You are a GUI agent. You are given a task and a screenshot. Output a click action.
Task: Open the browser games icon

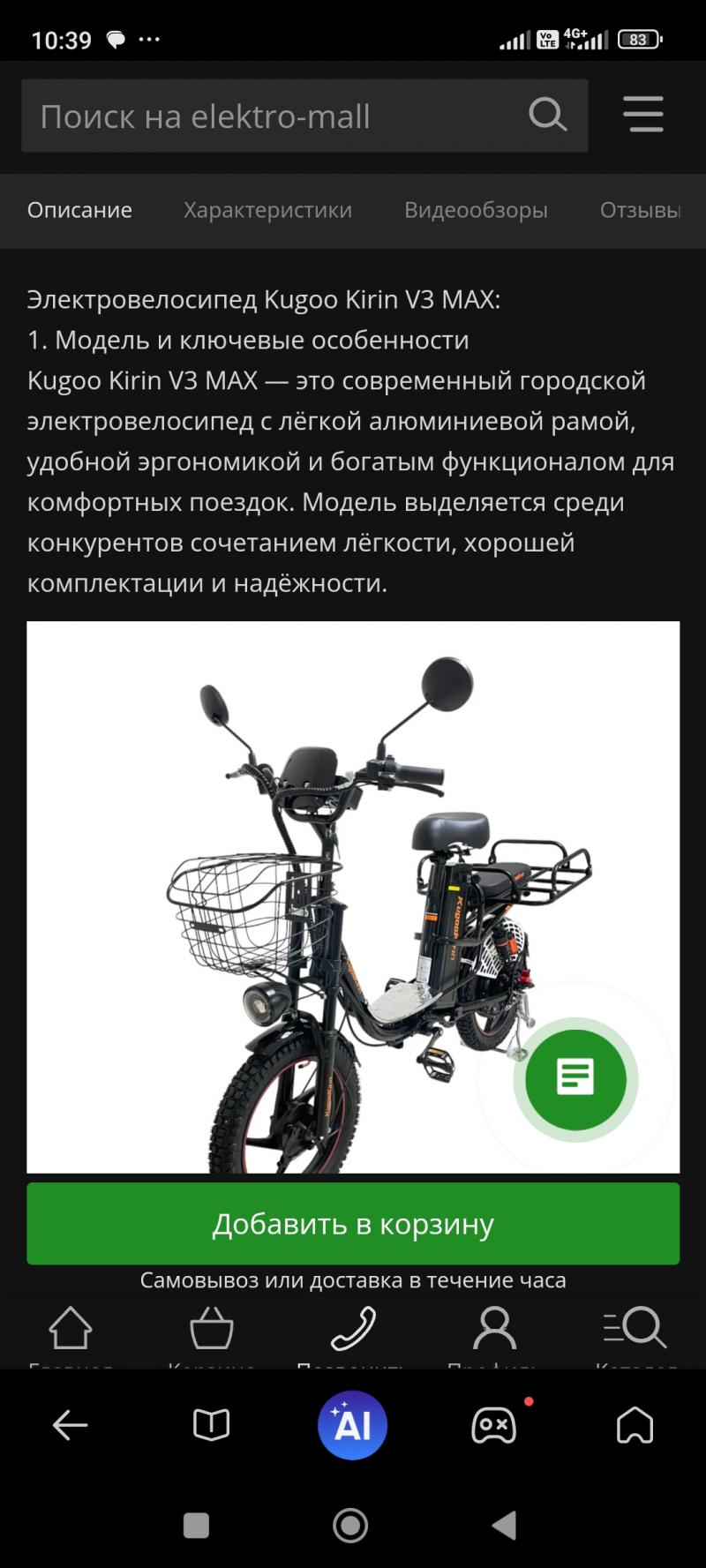pyautogui.click(x=494, y=1424)
